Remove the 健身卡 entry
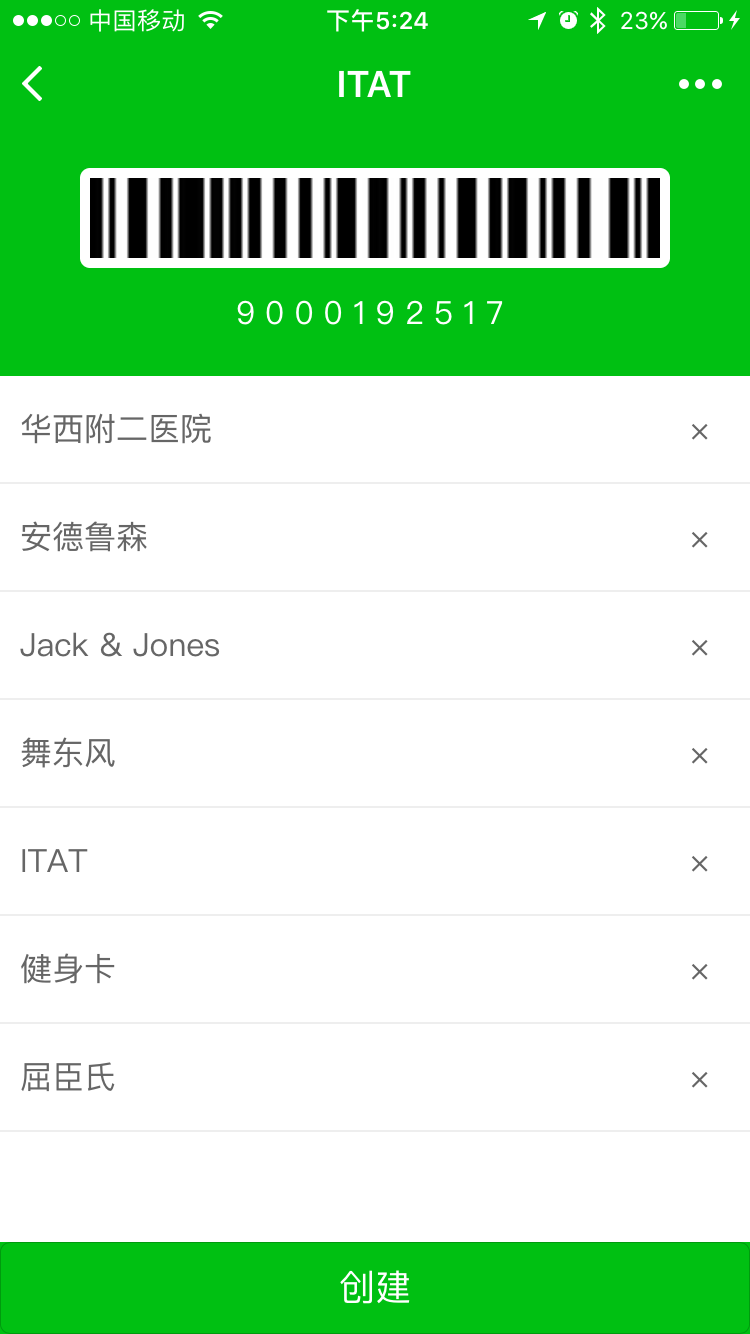Image resolution: width=750 pixels, height=1334 pixels. pos(699,972)
